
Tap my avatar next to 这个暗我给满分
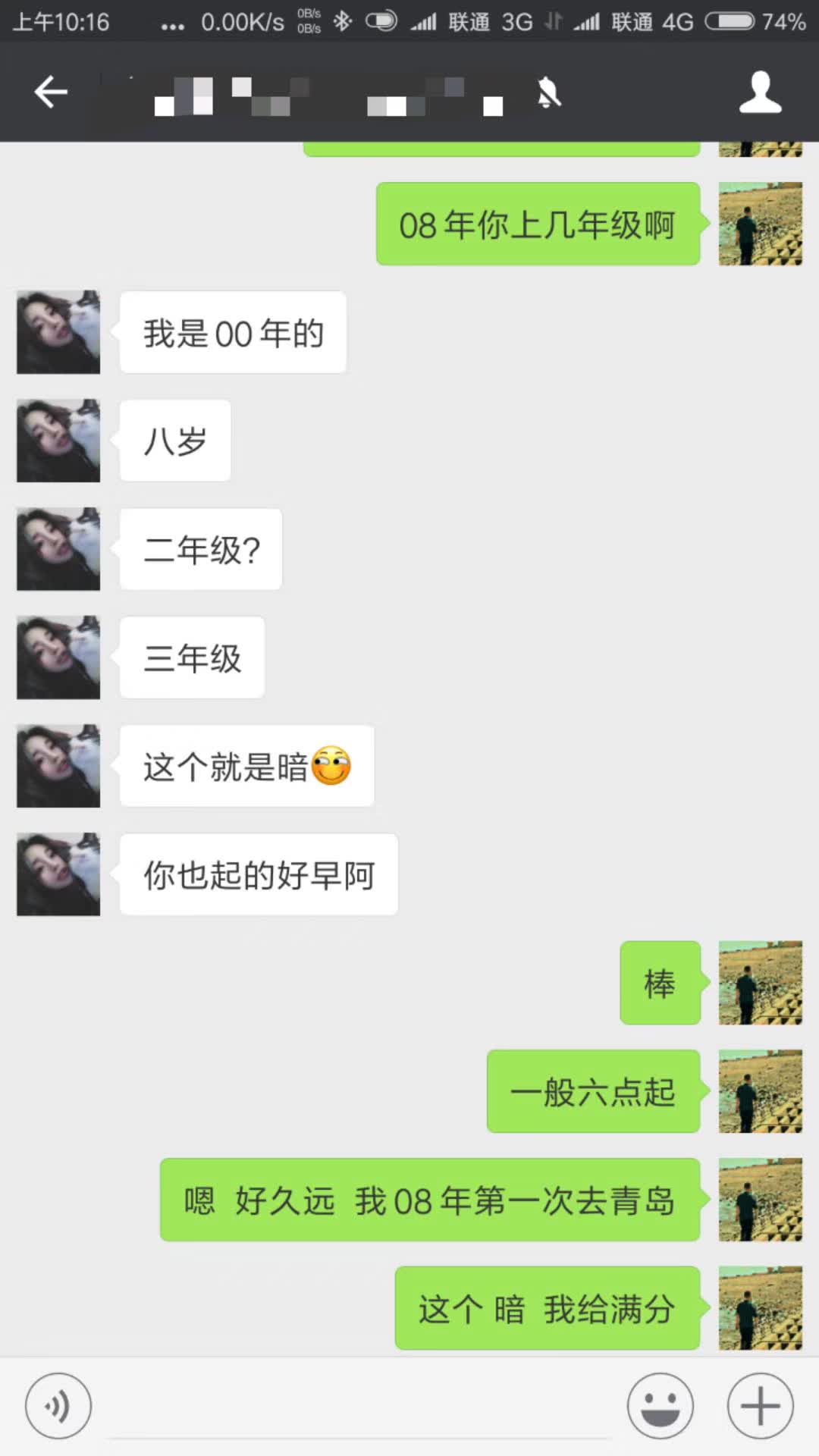[x=760, y=1308]
